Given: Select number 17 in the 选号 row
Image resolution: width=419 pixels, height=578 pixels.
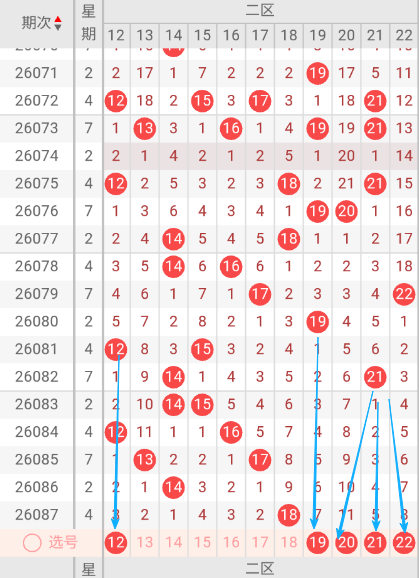Looking at the screenshot, I should (x=260, y=543).
